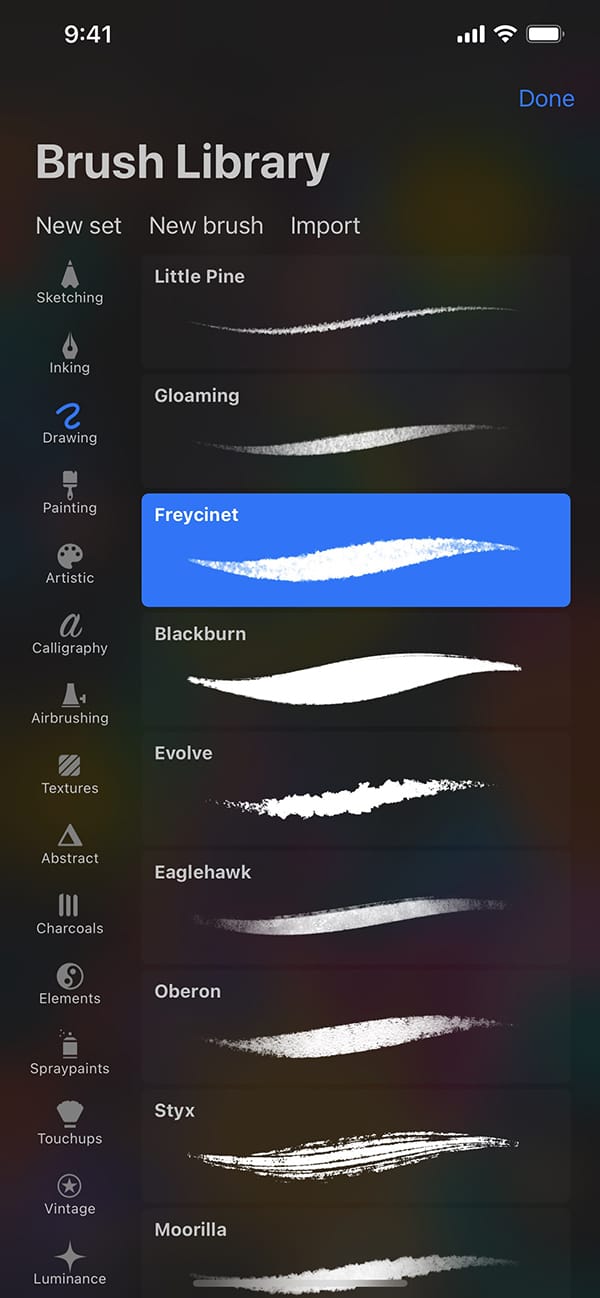Choose the Styx brush
The width and height of the screenshot is (600, 1298).
(356, 1145)
